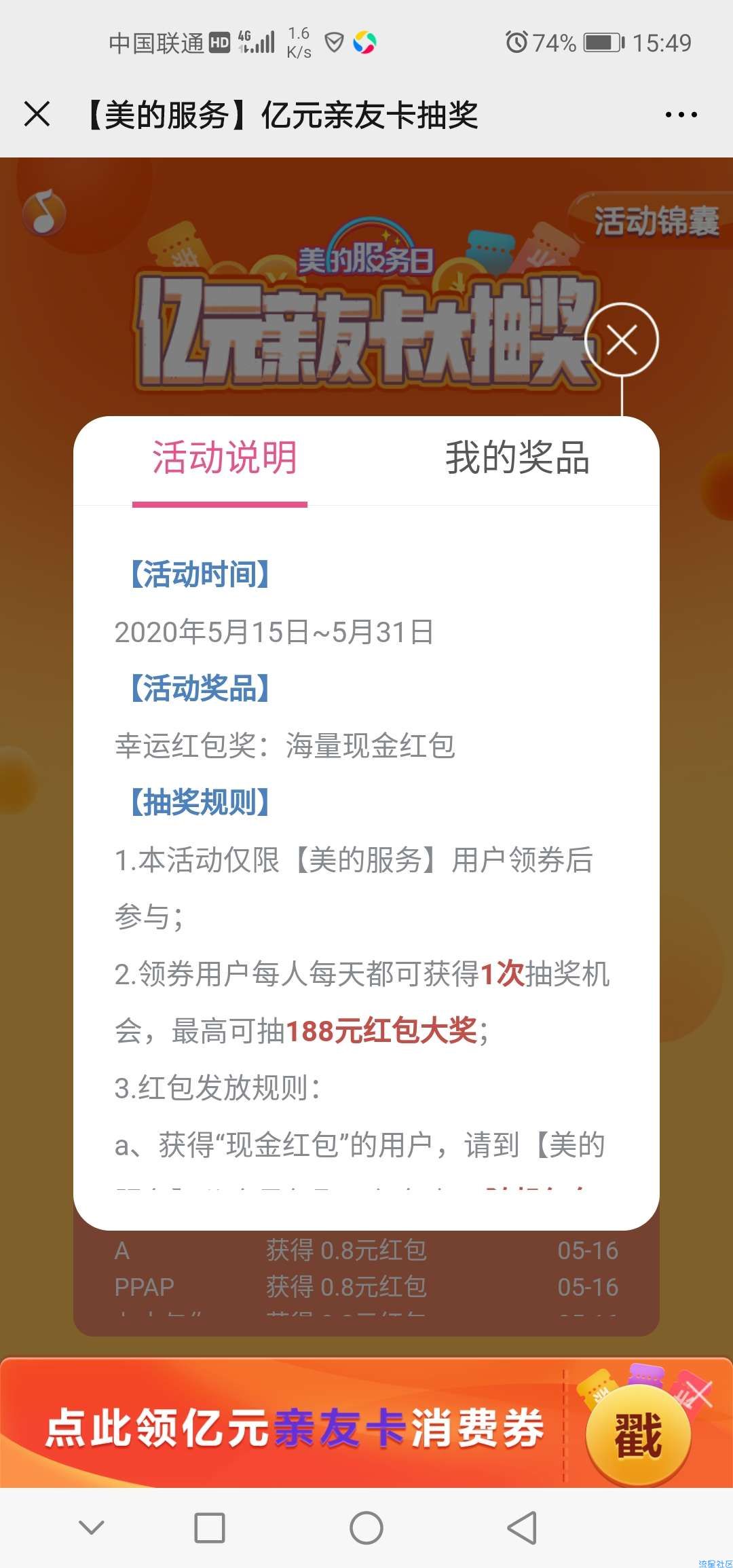Close the webpage with the X icon

[x=37, y=114]
